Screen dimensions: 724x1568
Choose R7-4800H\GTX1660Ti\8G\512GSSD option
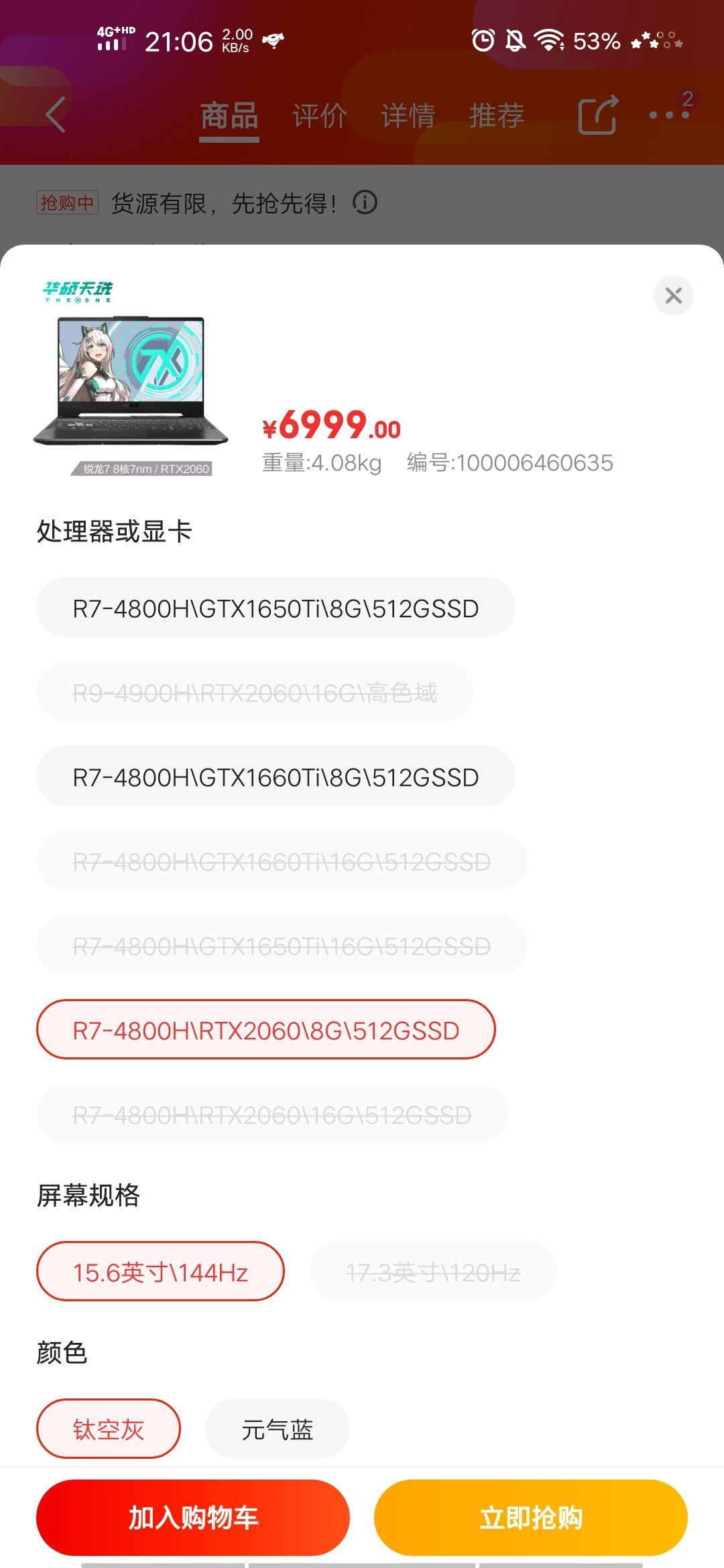click(276, 777)
